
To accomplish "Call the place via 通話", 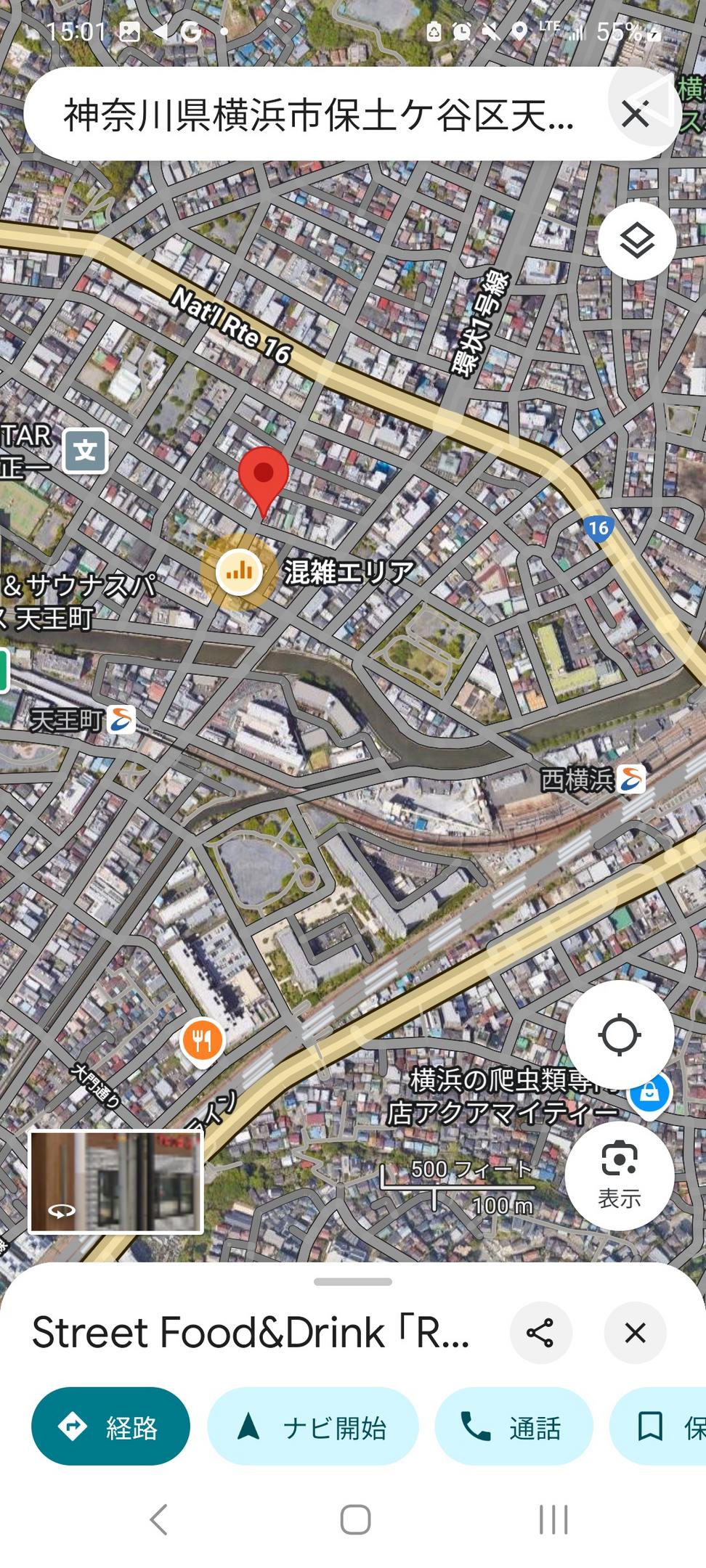I will (514, 1426).
